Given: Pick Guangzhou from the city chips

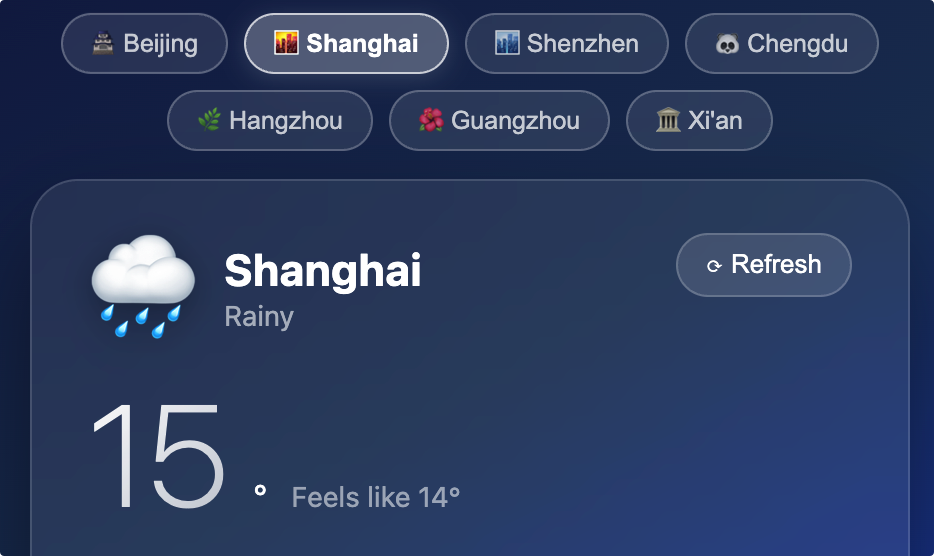Looking at the screenshot, I should [x=499, y=121].
